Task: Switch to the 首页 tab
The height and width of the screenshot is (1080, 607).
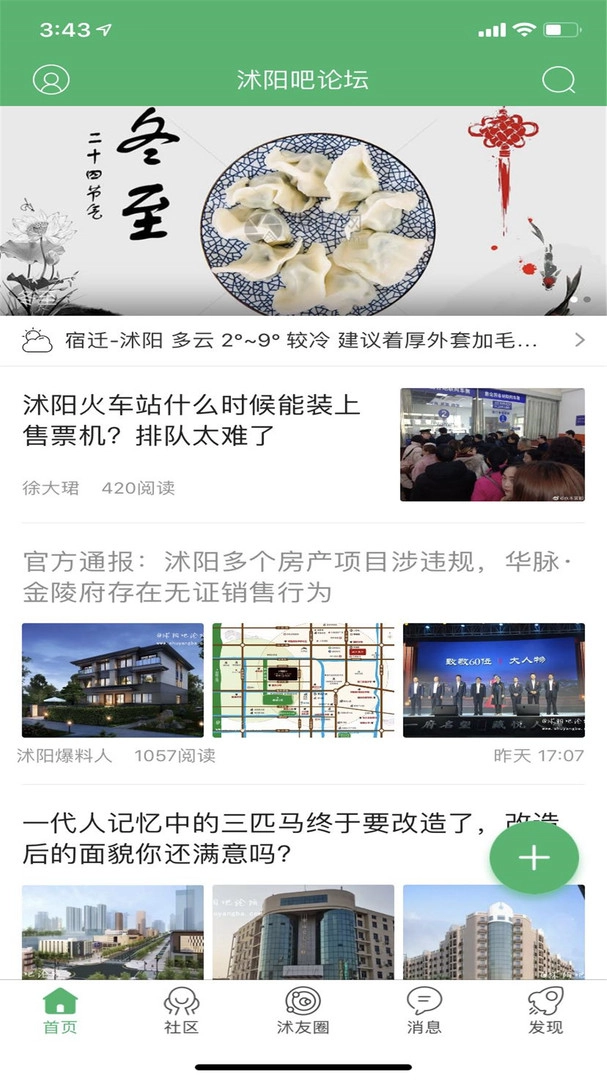Action: click(x=60, y=1010)
